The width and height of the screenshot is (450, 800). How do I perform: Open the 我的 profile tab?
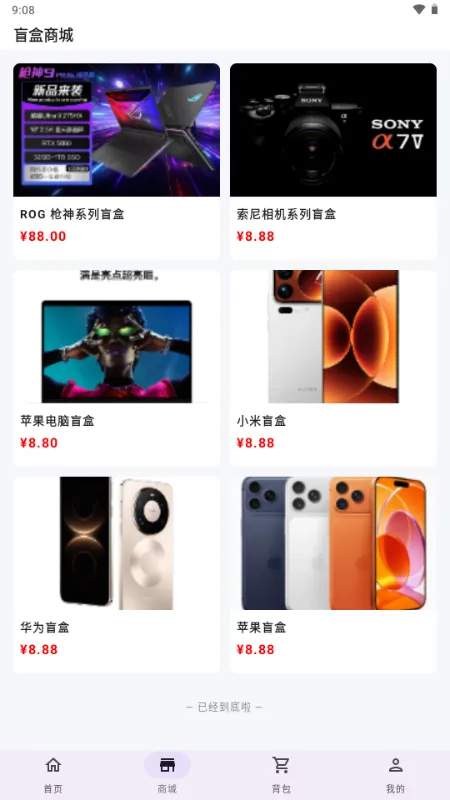pyautogui.click(x=395, y=774)
